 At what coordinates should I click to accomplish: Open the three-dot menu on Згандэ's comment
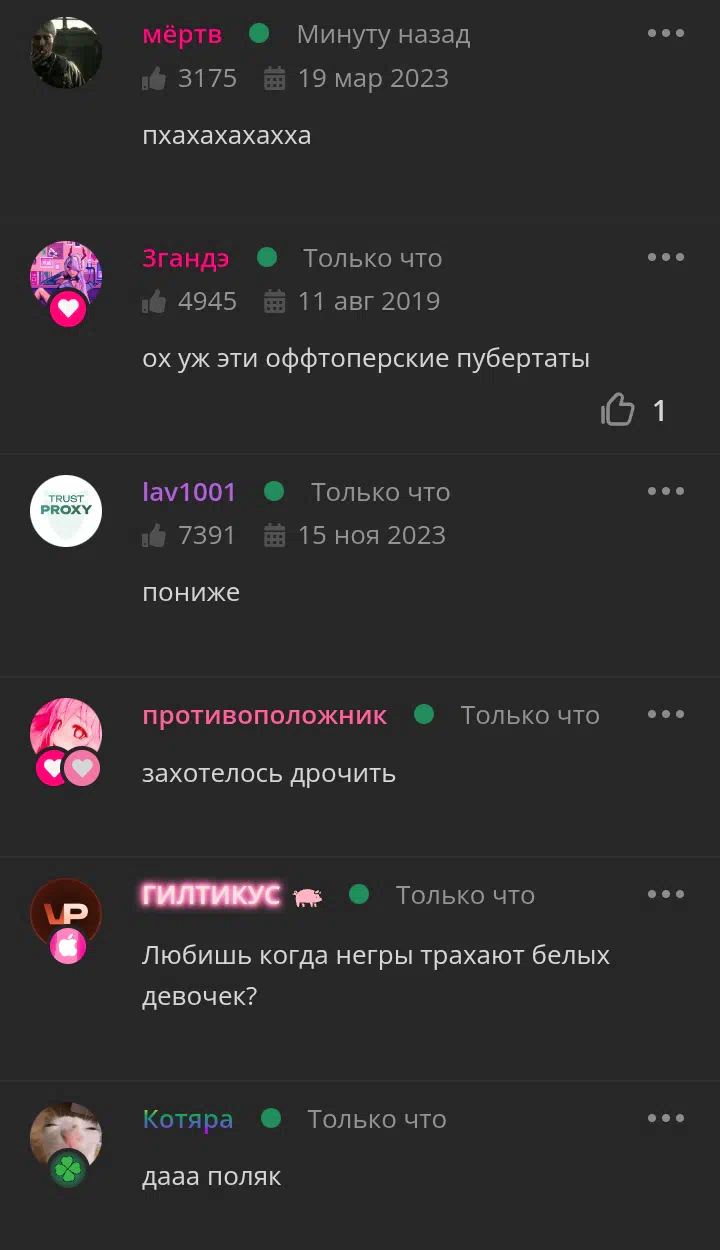click(666, 257)
